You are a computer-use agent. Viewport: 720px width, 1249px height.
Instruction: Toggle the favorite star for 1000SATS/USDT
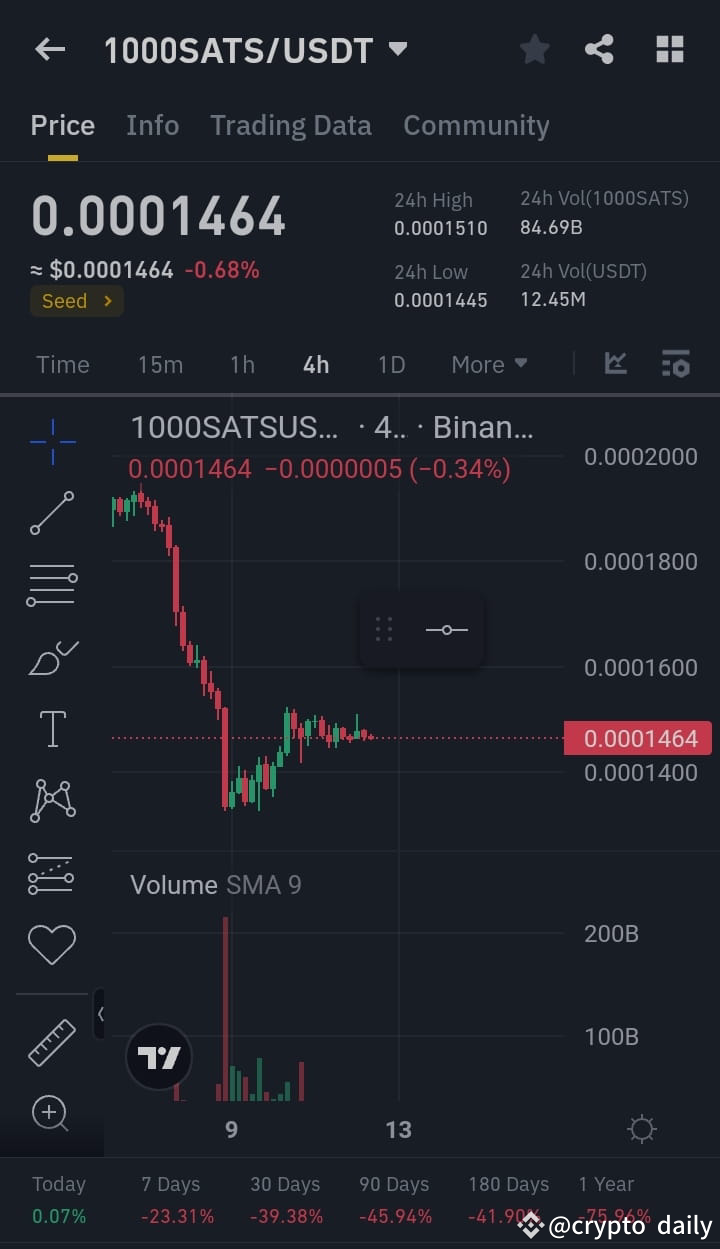tap(534, 48)
